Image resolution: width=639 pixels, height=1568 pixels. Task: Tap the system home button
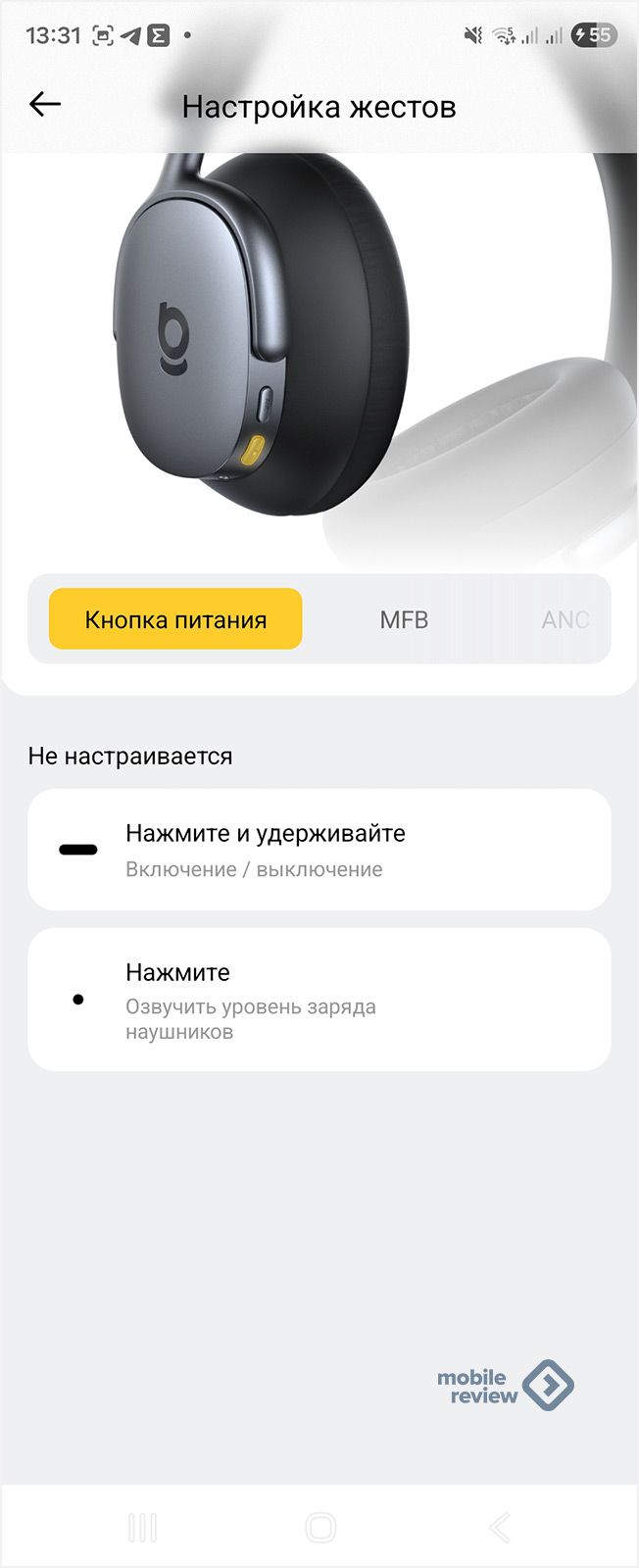click(x=320, y=1527)
